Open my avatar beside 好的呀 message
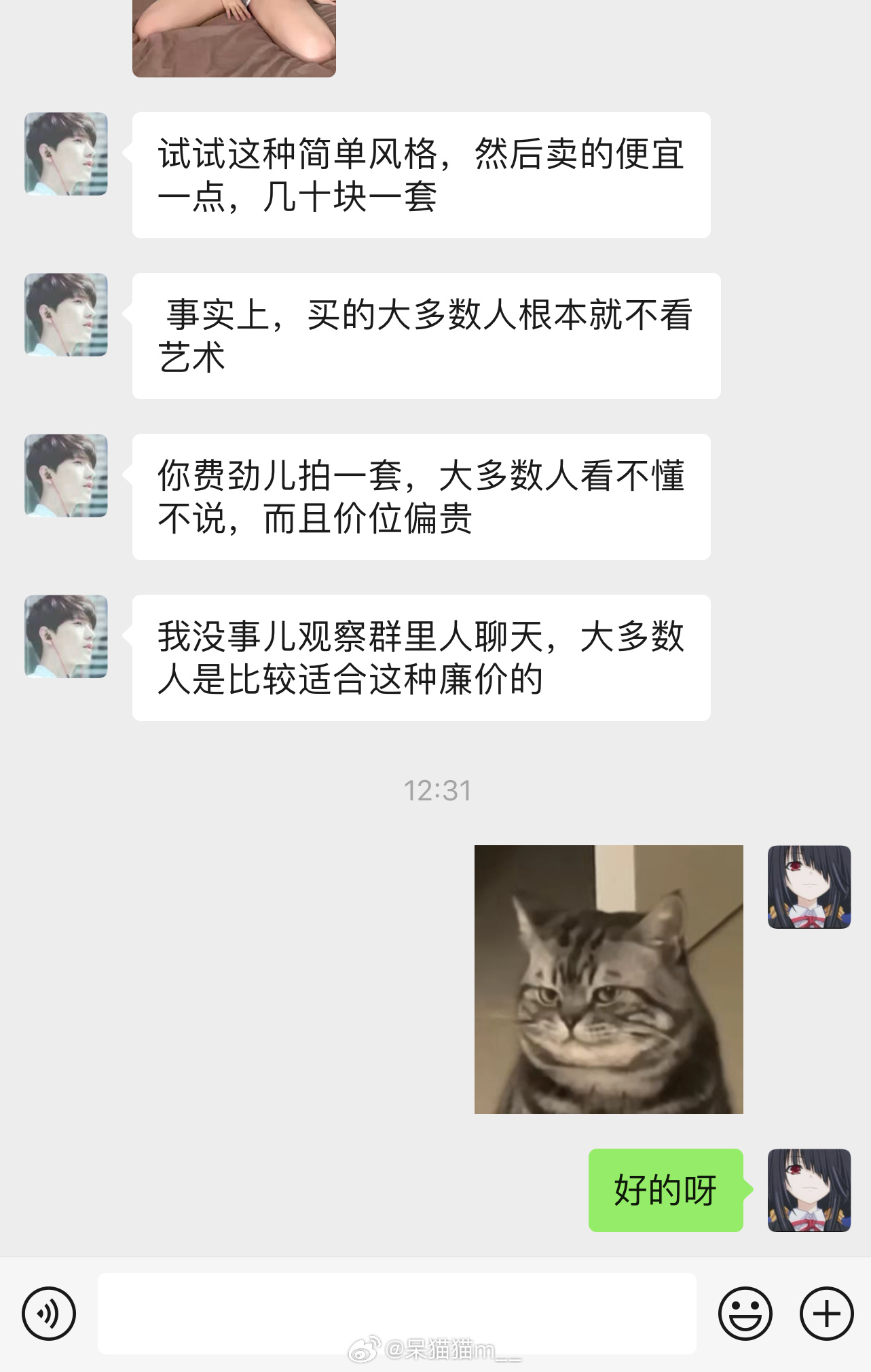Screen dimensions: 871x1372 tap(809, 1190)
